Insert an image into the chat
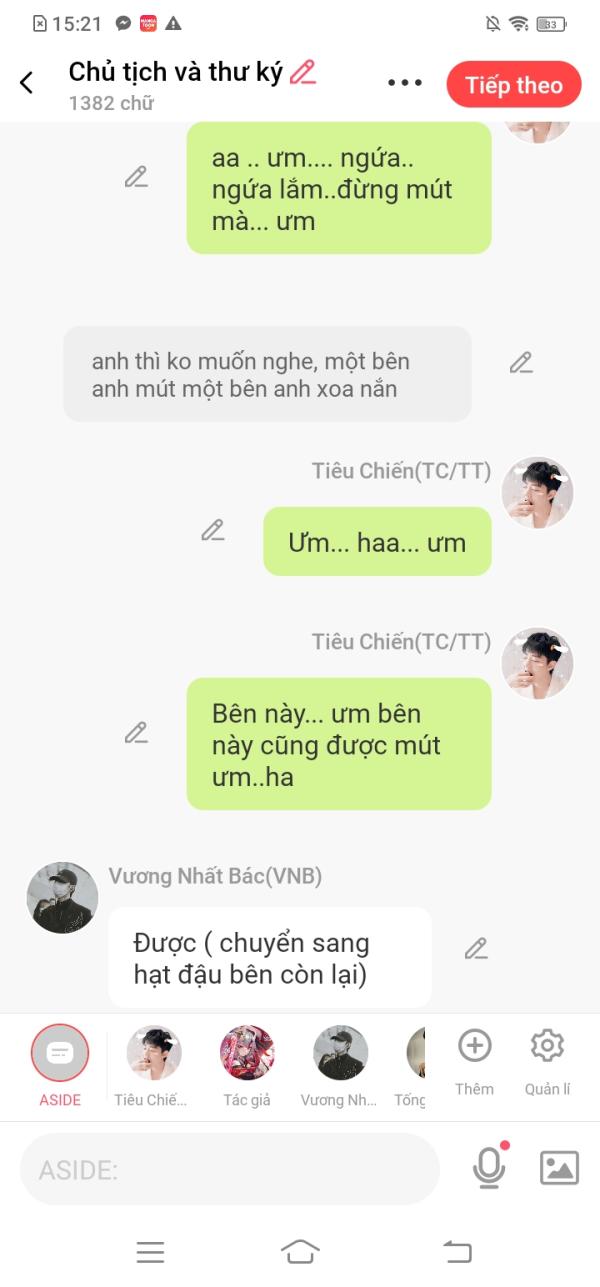 pos(559,1168)
